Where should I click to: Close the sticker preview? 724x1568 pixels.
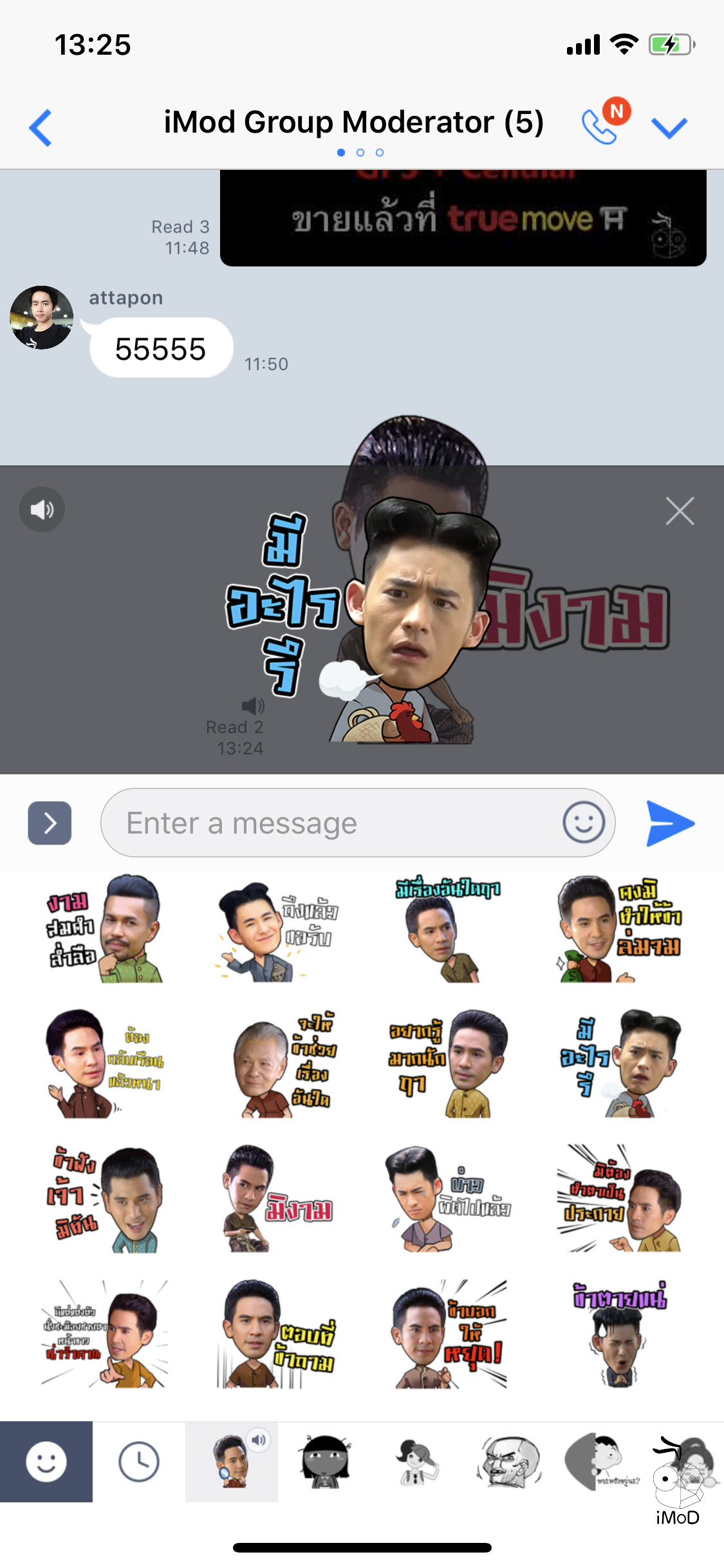(x=680, y=511)
